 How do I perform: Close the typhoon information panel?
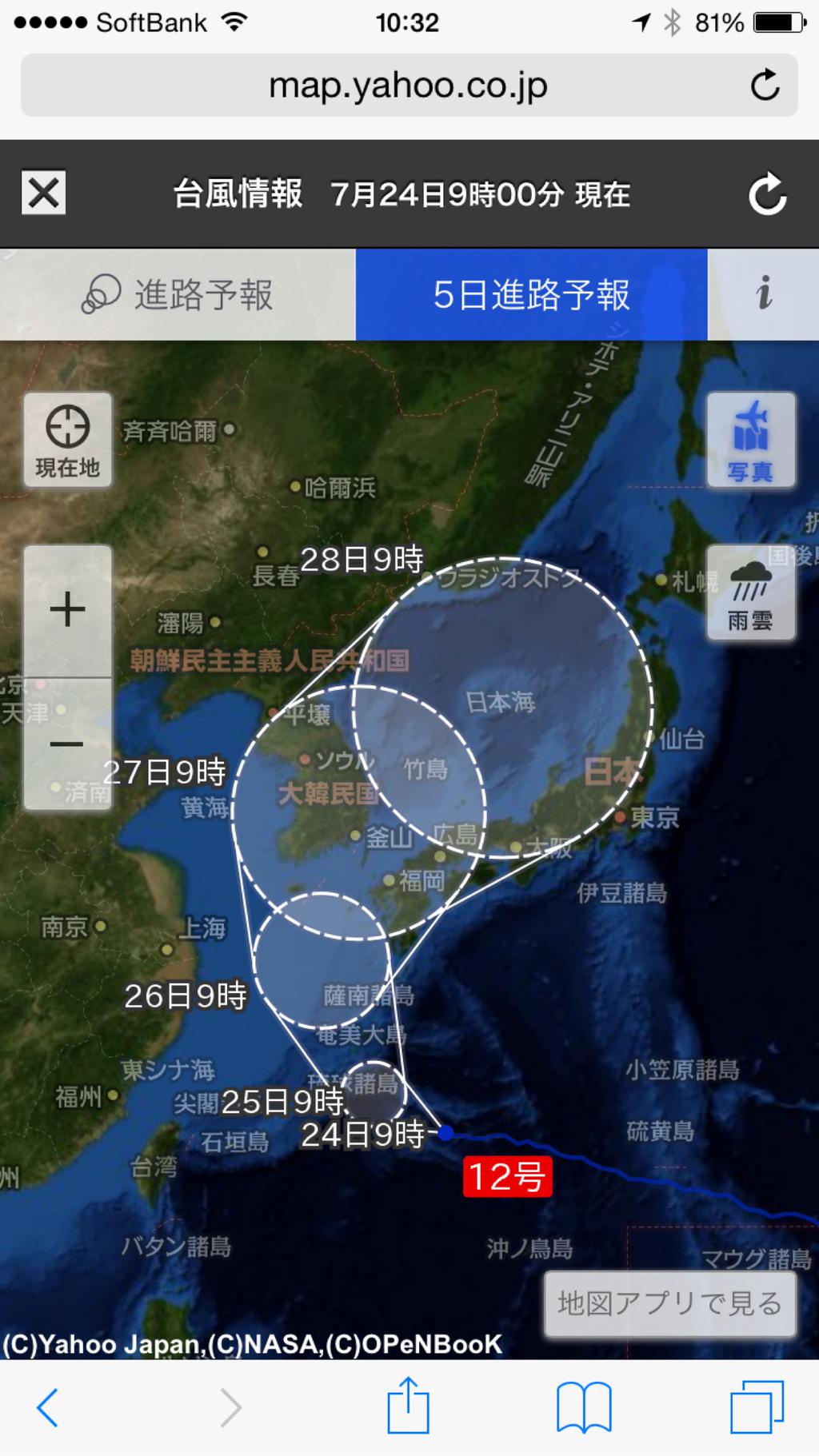(44, 193)
